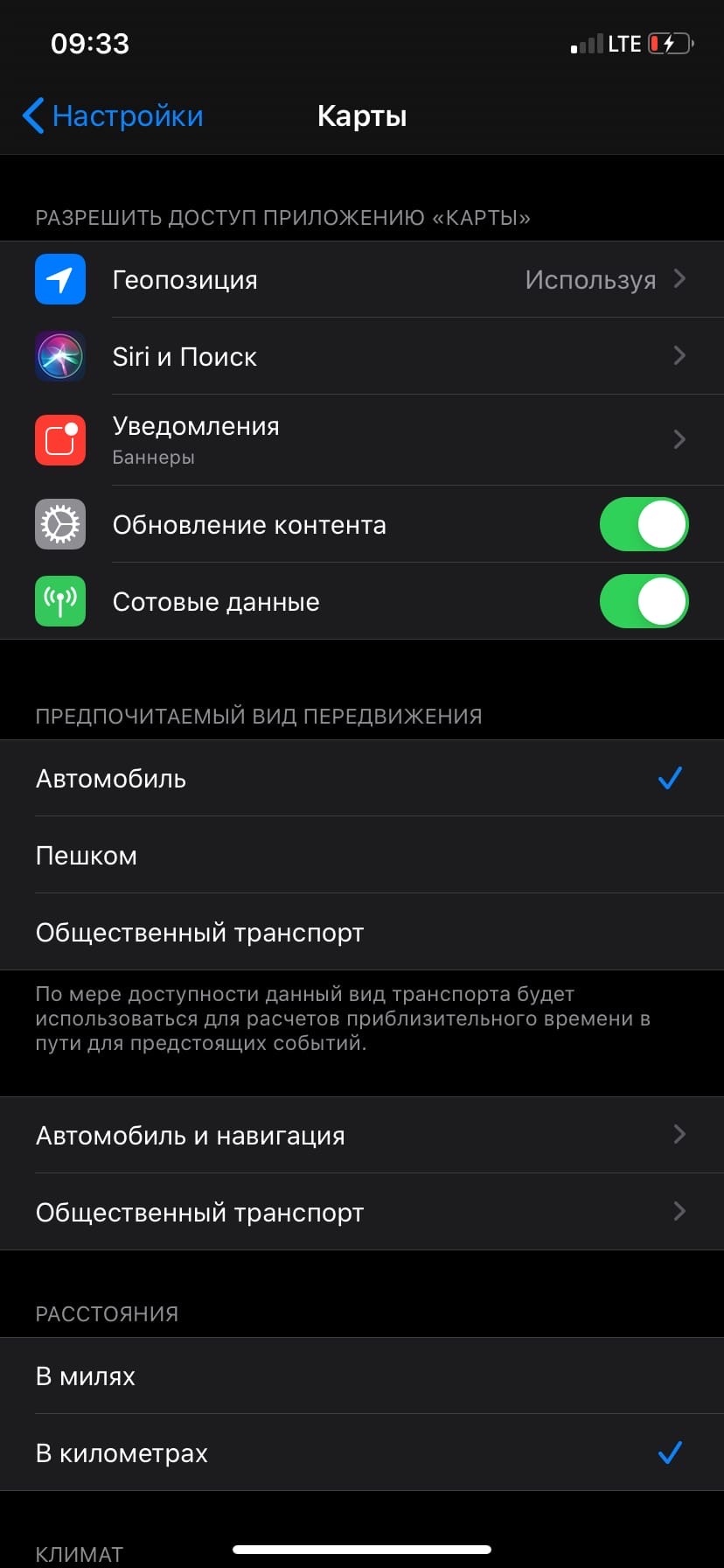724x1568 pixels.
Task: Open Автомобиль и навигация settings
Action: pyautogui.click(x=362, y=1136)
